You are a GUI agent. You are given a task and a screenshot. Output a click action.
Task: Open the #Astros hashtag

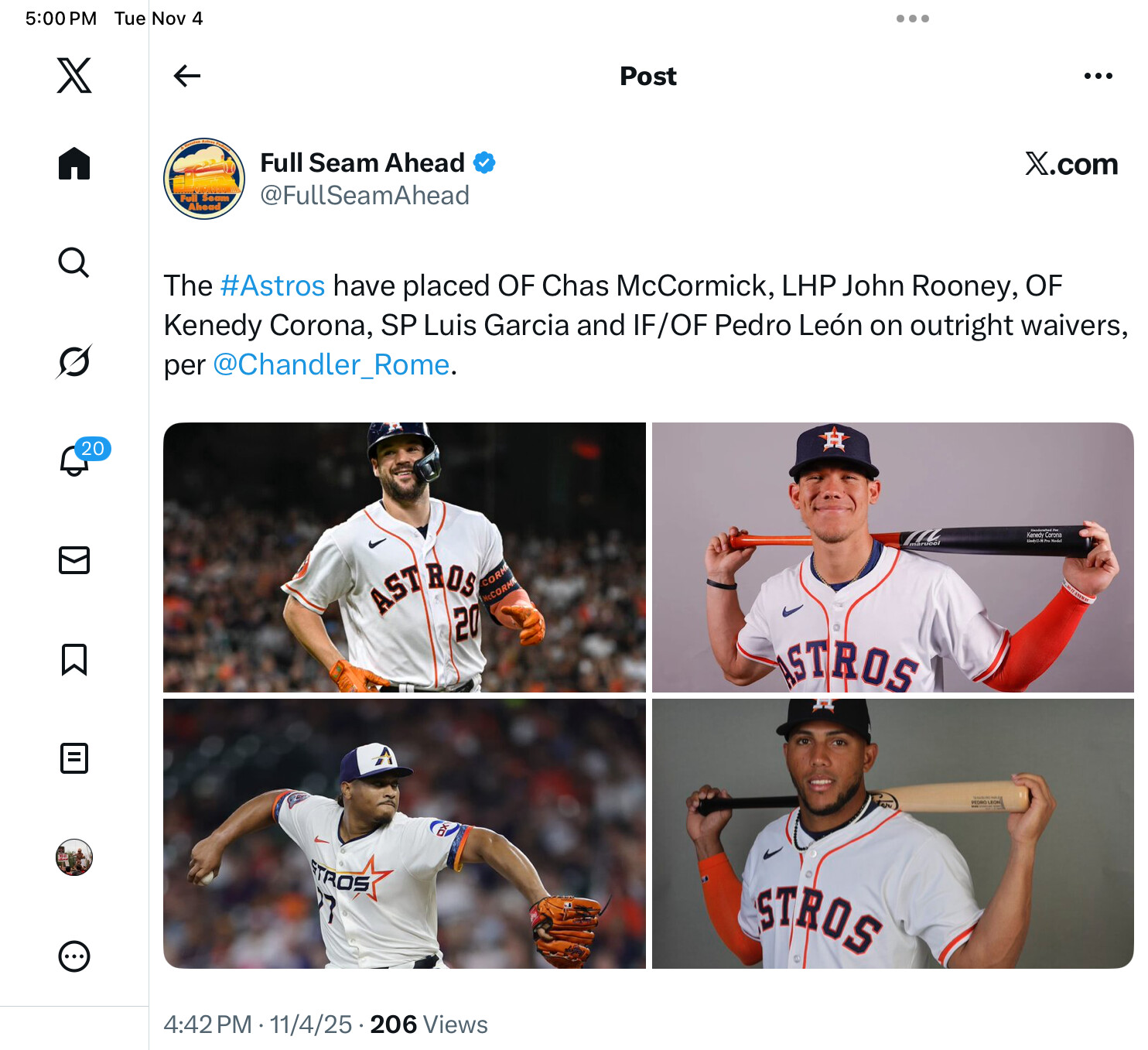(x=272, y=286)
